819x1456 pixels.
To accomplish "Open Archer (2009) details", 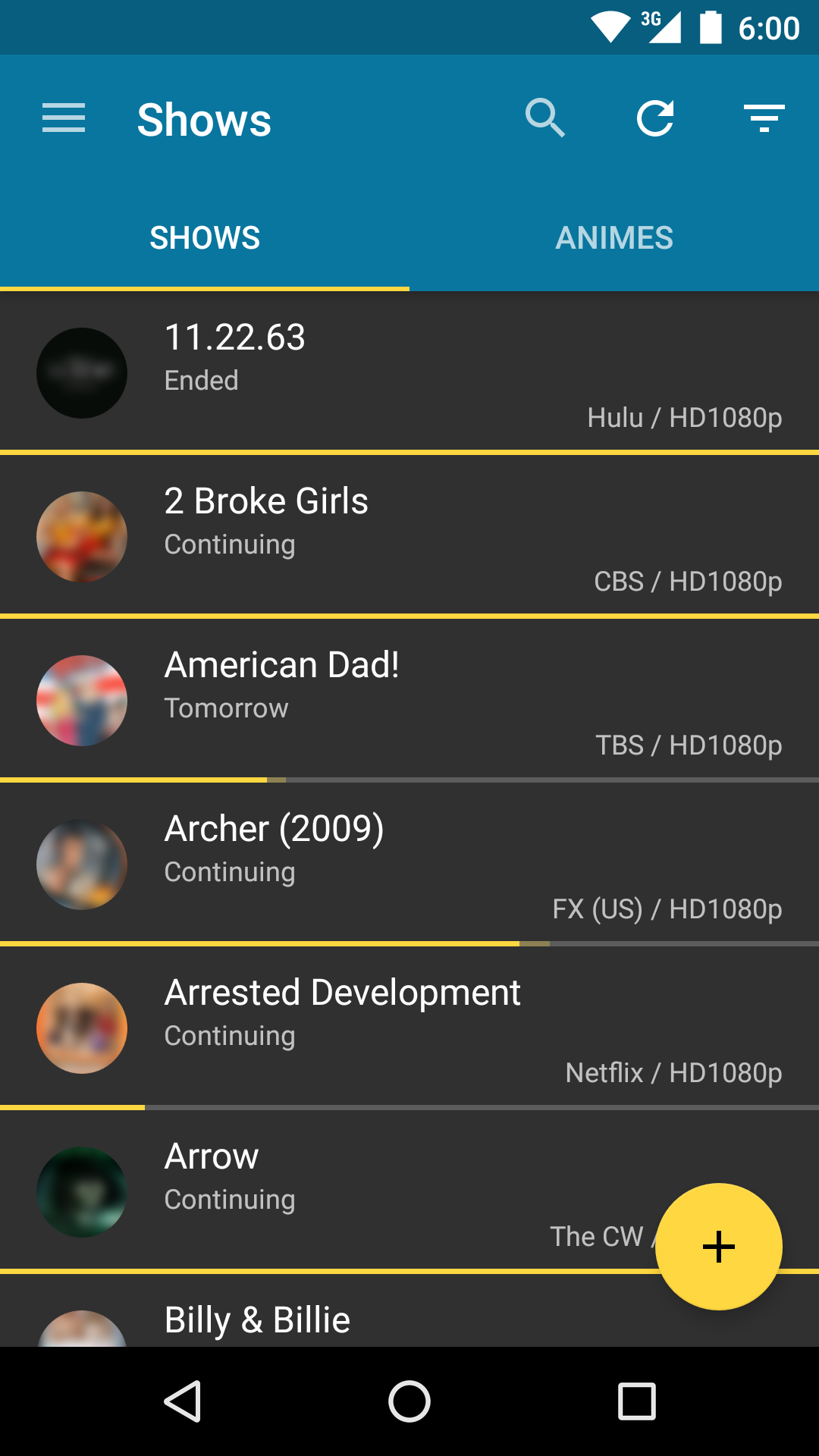I will click(x=409, y=864).
